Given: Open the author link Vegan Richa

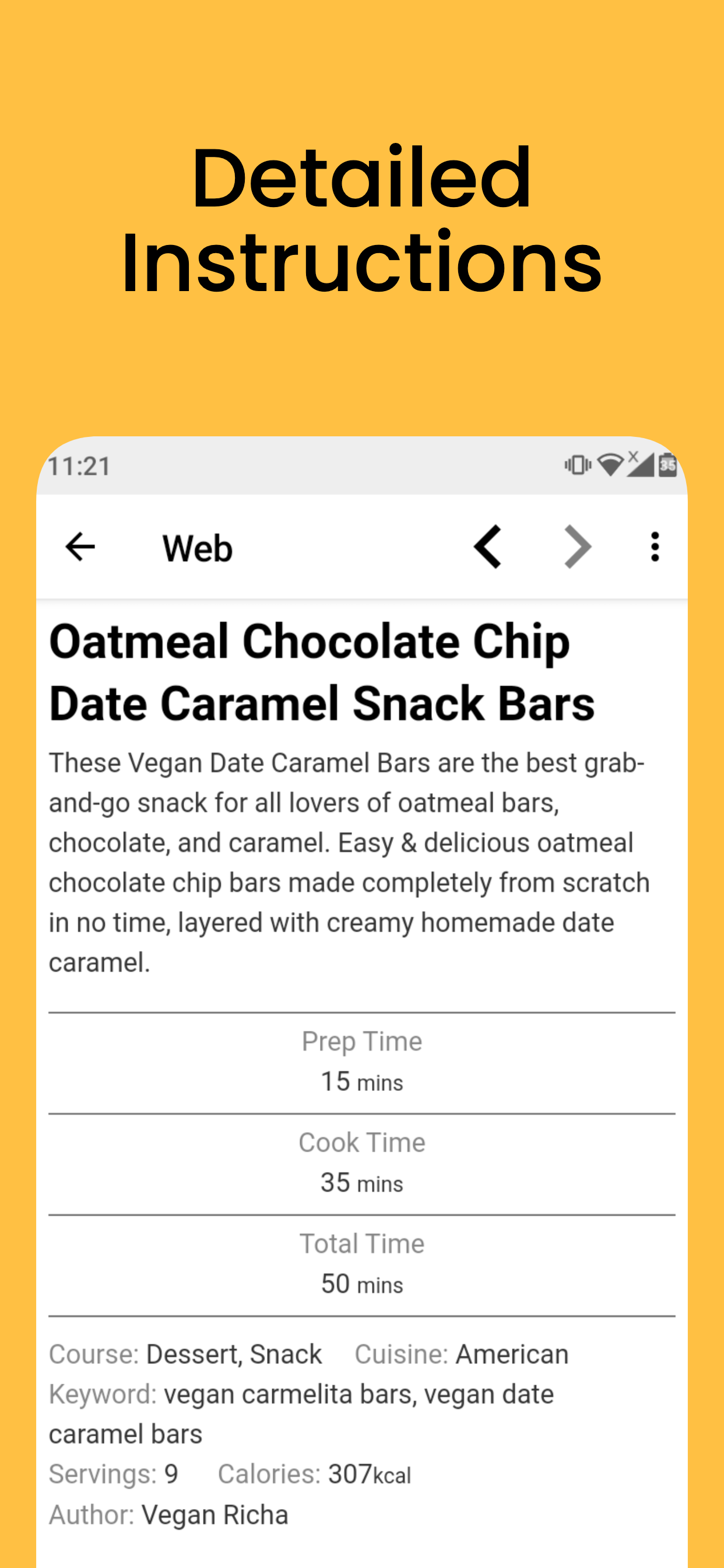Looking at the screenshot, I should [214, 1514].
